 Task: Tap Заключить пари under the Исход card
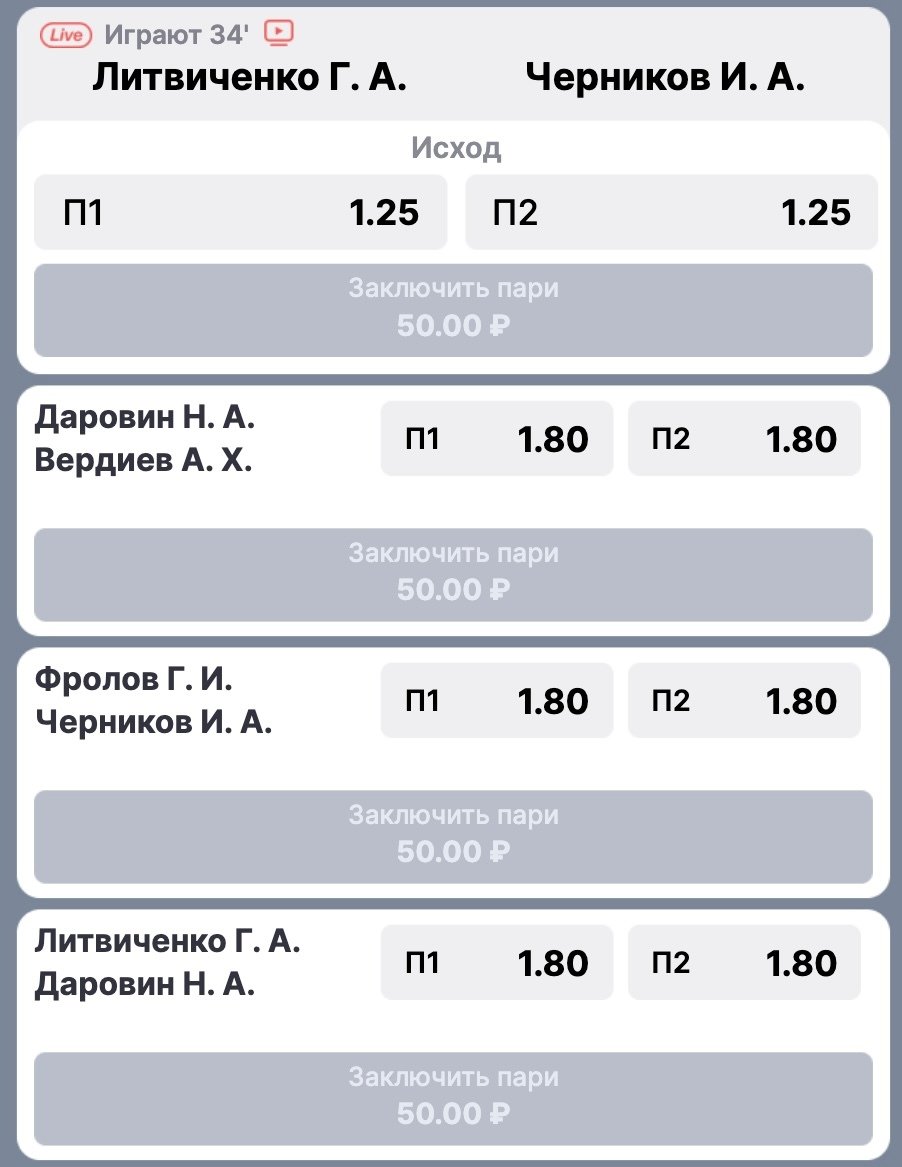coord(453,309)
